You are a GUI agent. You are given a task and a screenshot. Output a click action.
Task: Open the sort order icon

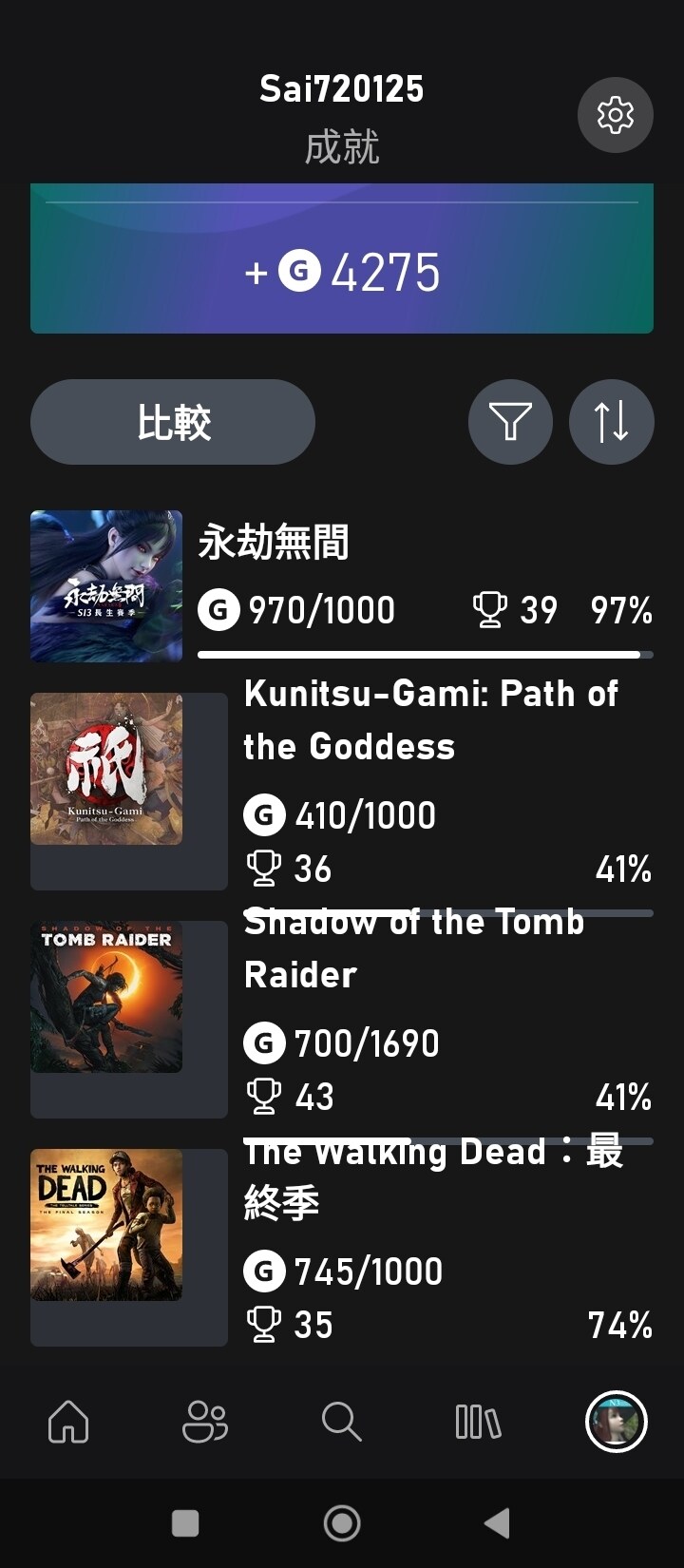click(611, 422)
